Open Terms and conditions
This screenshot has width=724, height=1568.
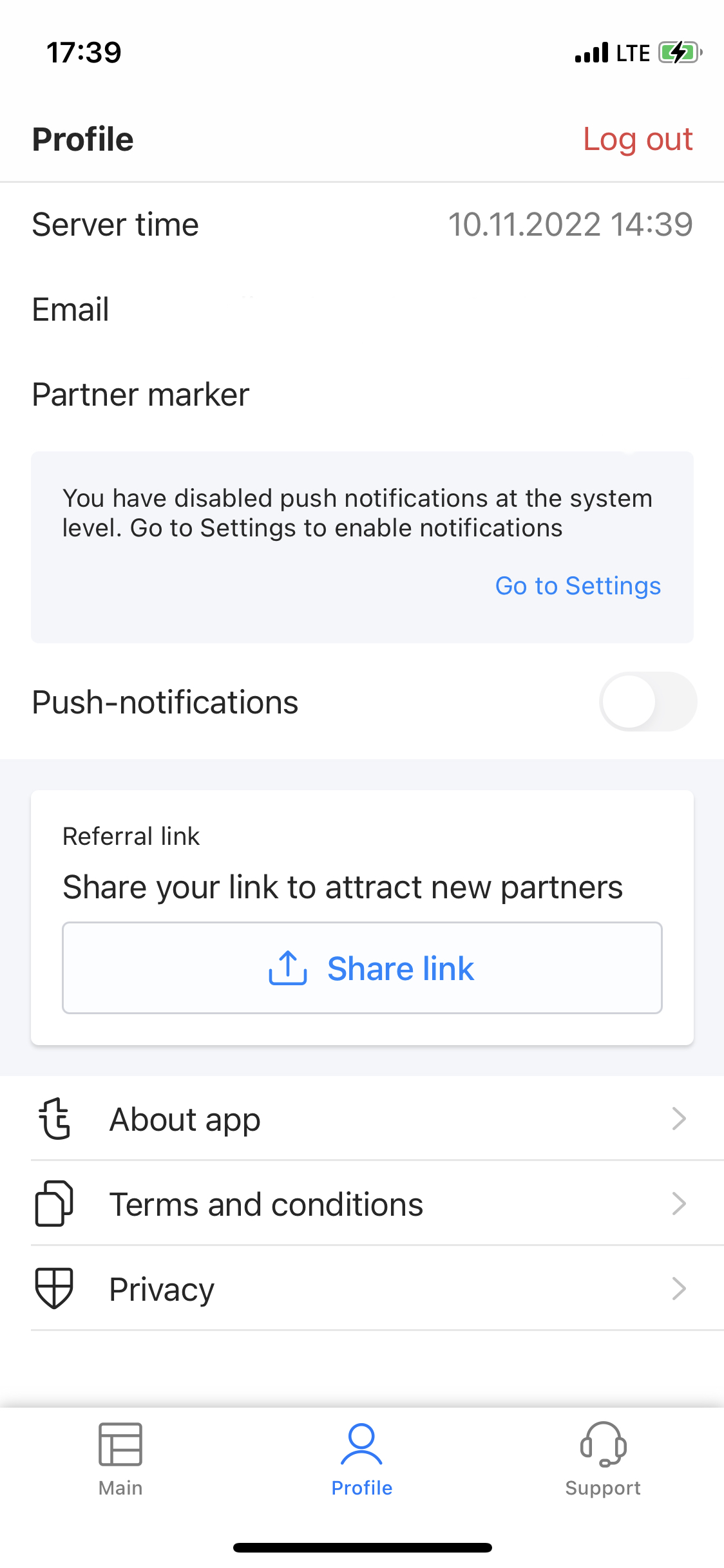click(x=362, y=1204)
